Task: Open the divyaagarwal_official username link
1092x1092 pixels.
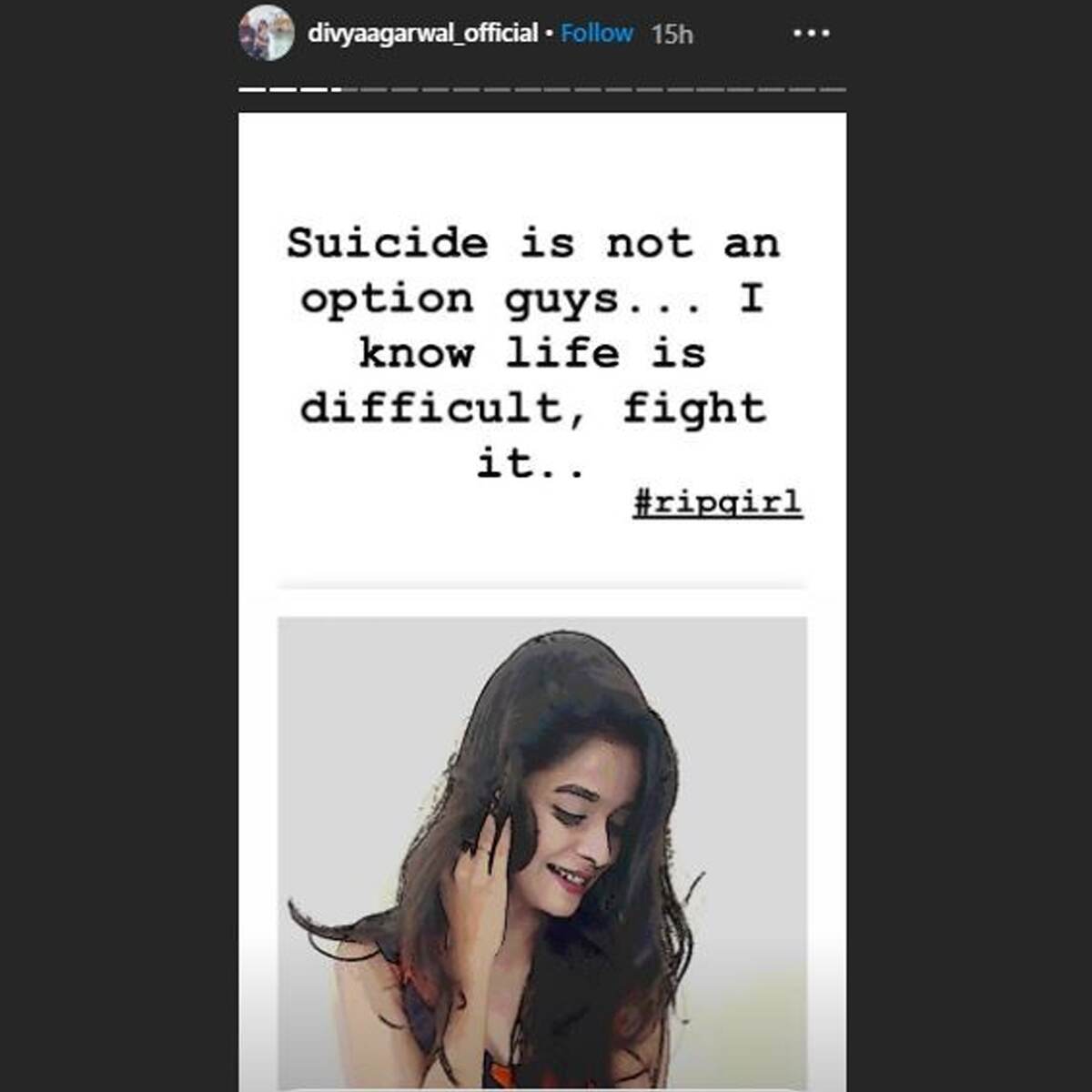Action: coord(422,34)
